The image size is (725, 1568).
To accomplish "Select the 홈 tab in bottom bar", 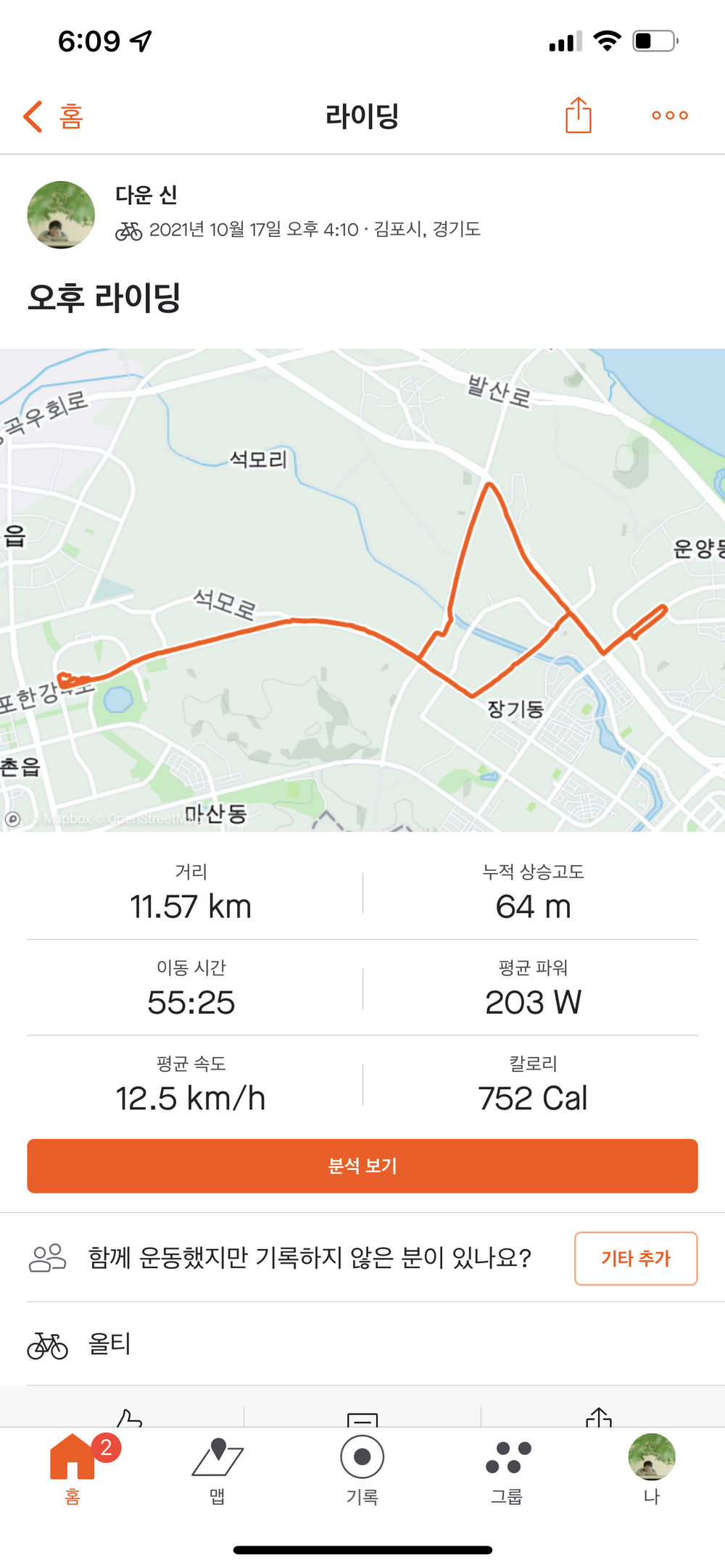I will 72,1470.
